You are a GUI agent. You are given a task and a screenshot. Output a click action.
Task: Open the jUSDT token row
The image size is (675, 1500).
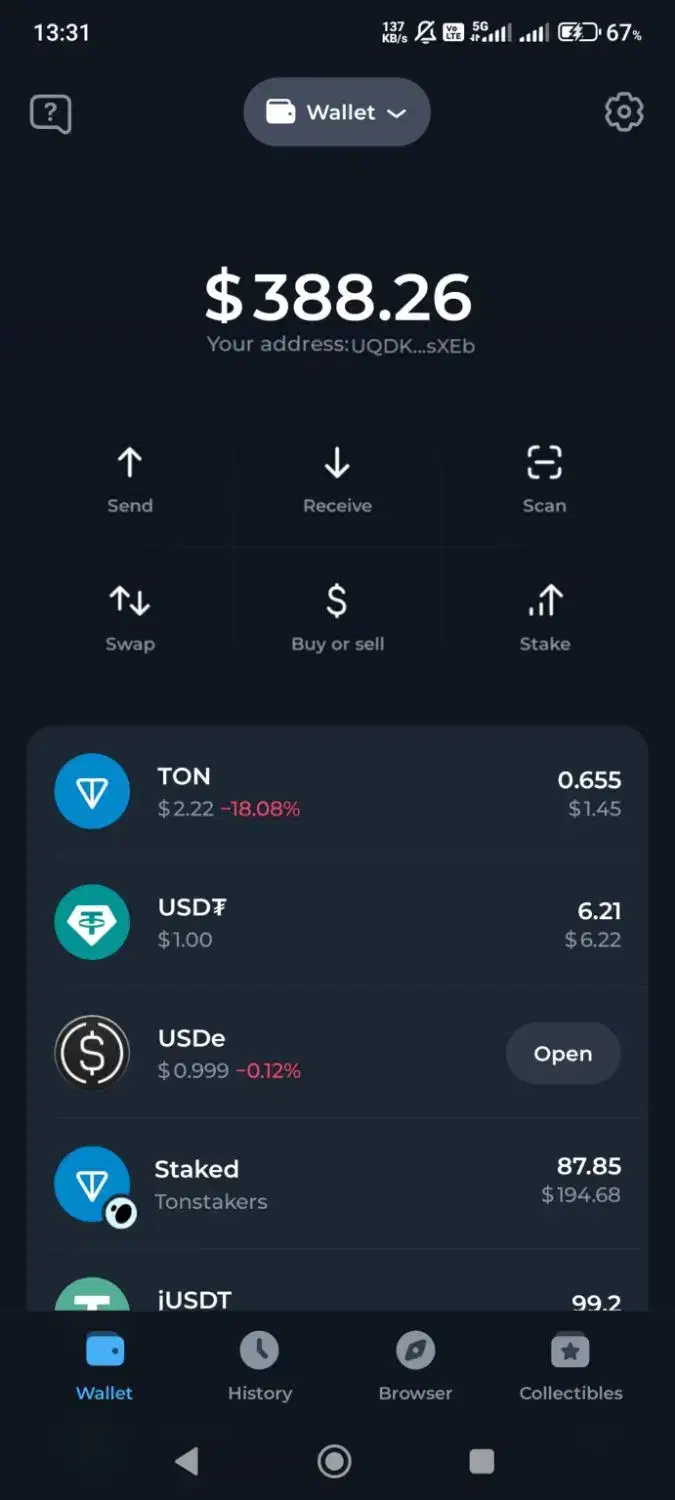[337, 1296]
